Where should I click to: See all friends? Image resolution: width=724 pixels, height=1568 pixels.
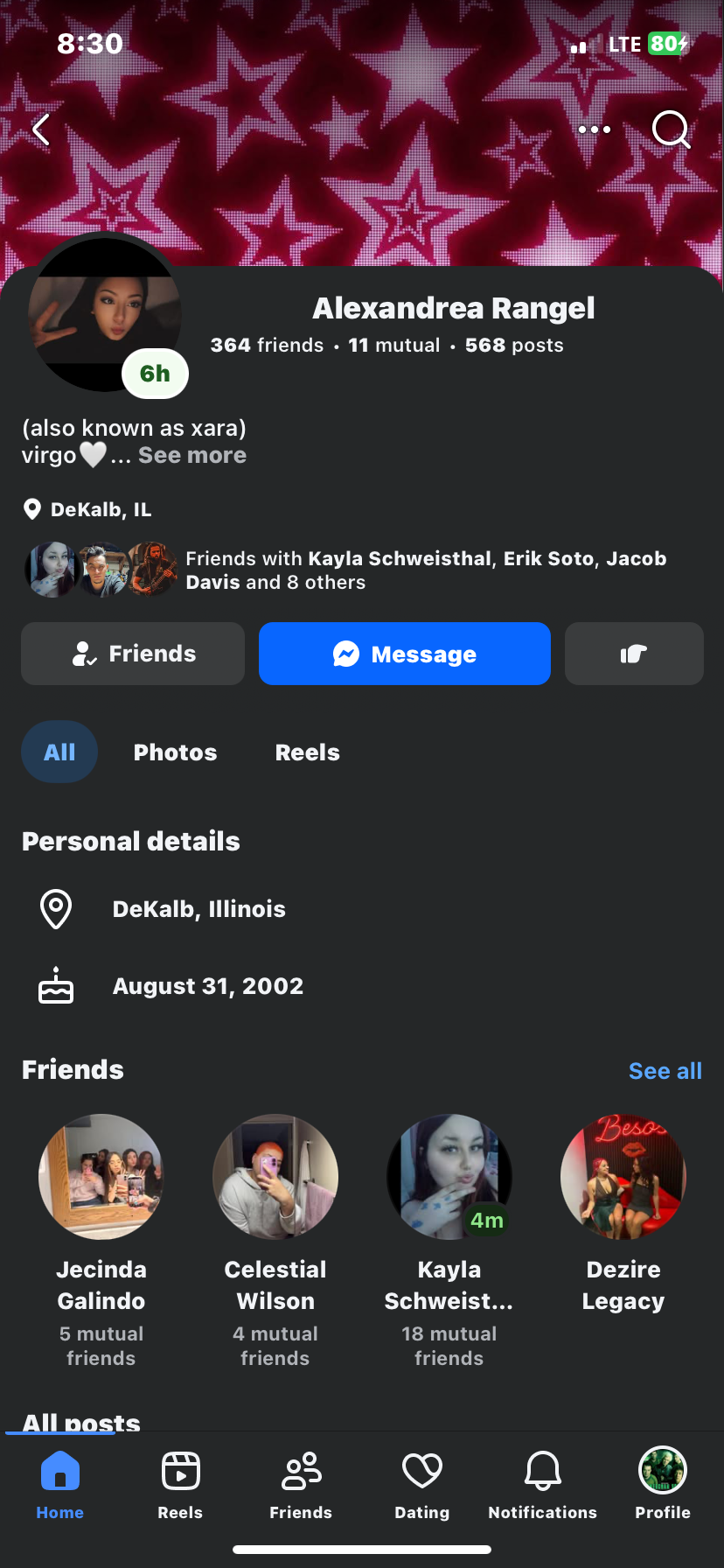coord(665,1071)
